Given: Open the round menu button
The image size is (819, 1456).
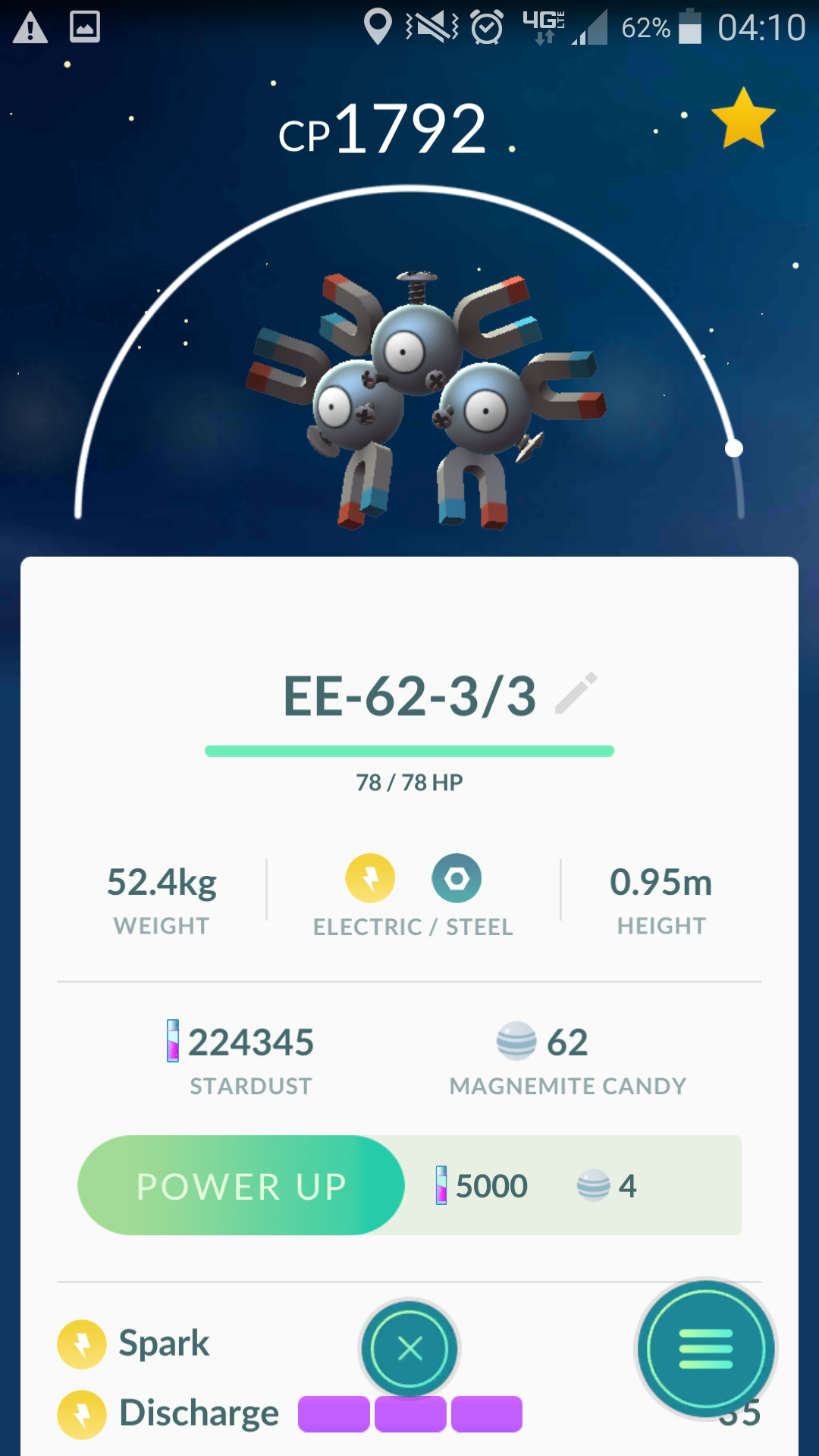Looking at the screenshot, I should tap(706, 1349).
